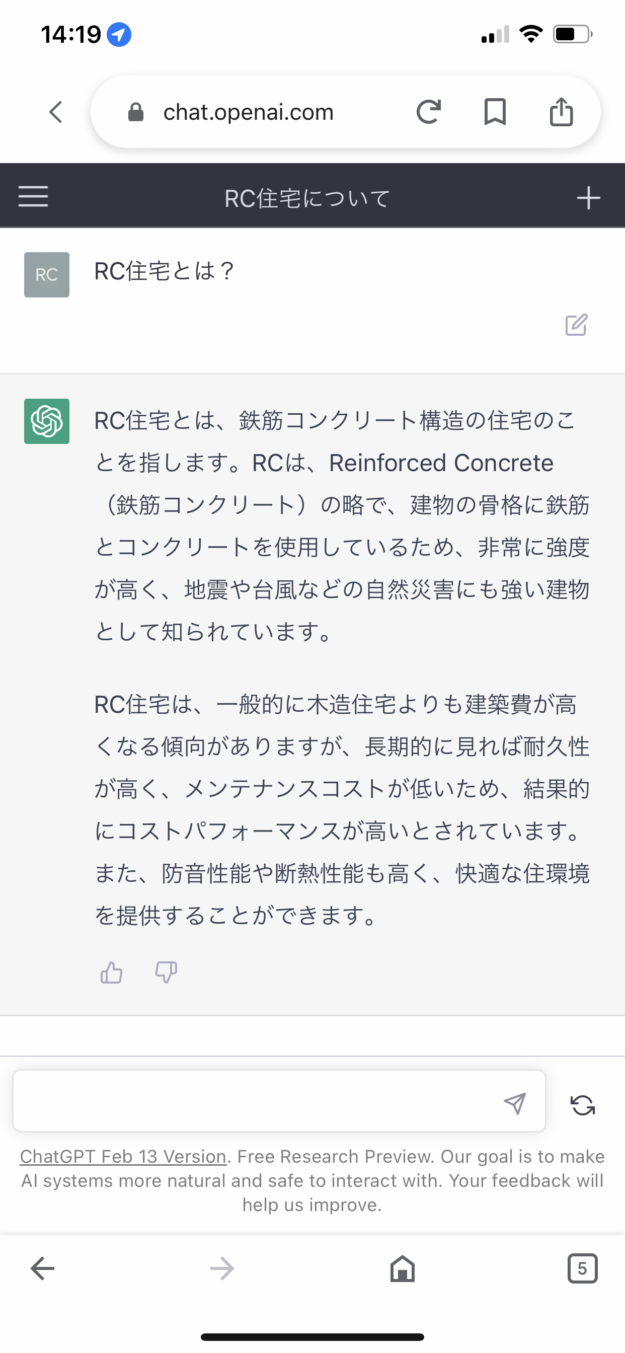The height and width of the screenshot is (1353, 625).
Task: Start a new chat with plus icon
Action: [588, 198]
